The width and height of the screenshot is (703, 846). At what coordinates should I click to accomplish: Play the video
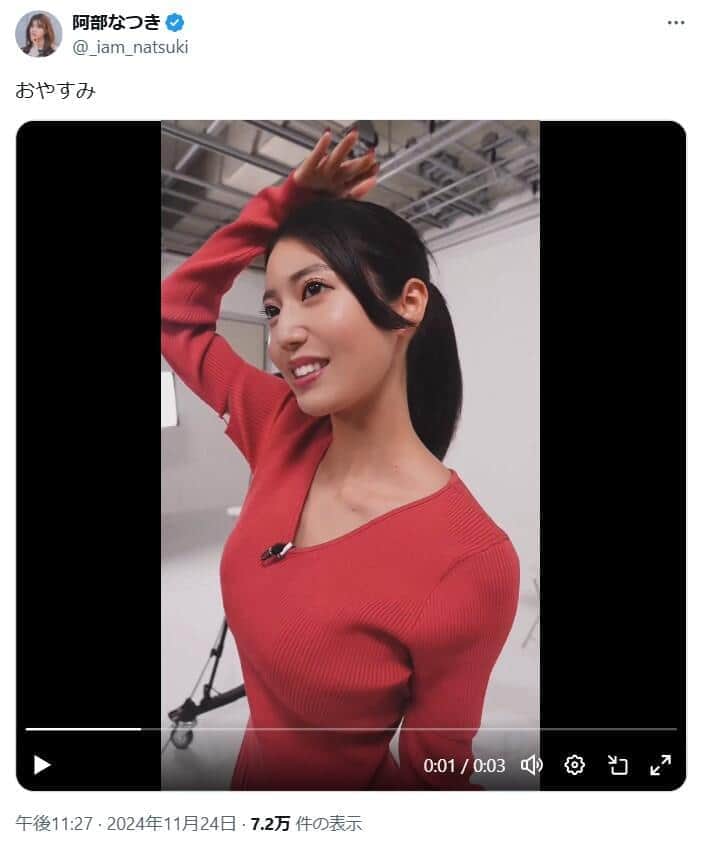(x=42, y=765)
